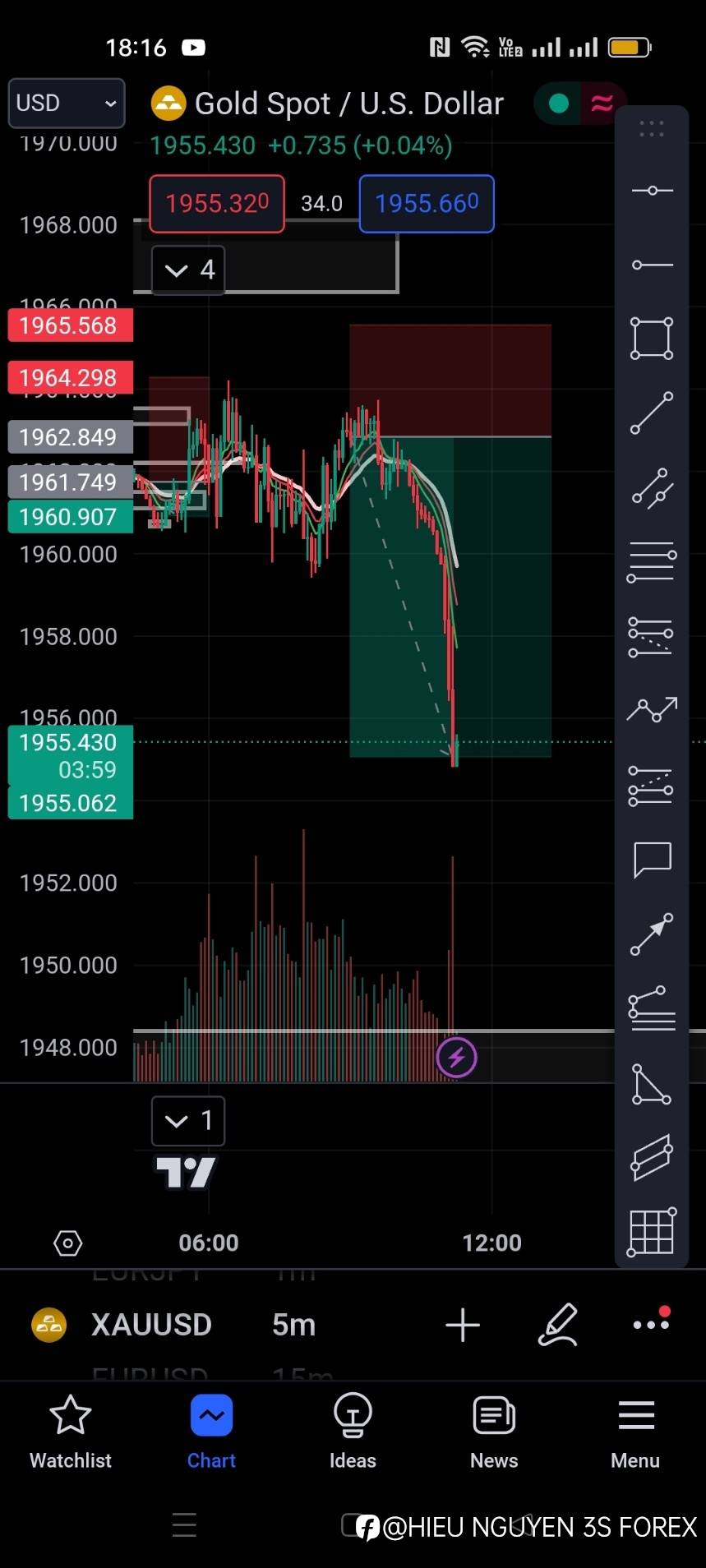706x1568 pixels.
Task: Select the rectangle drawing tool
Action: point(652,339)
